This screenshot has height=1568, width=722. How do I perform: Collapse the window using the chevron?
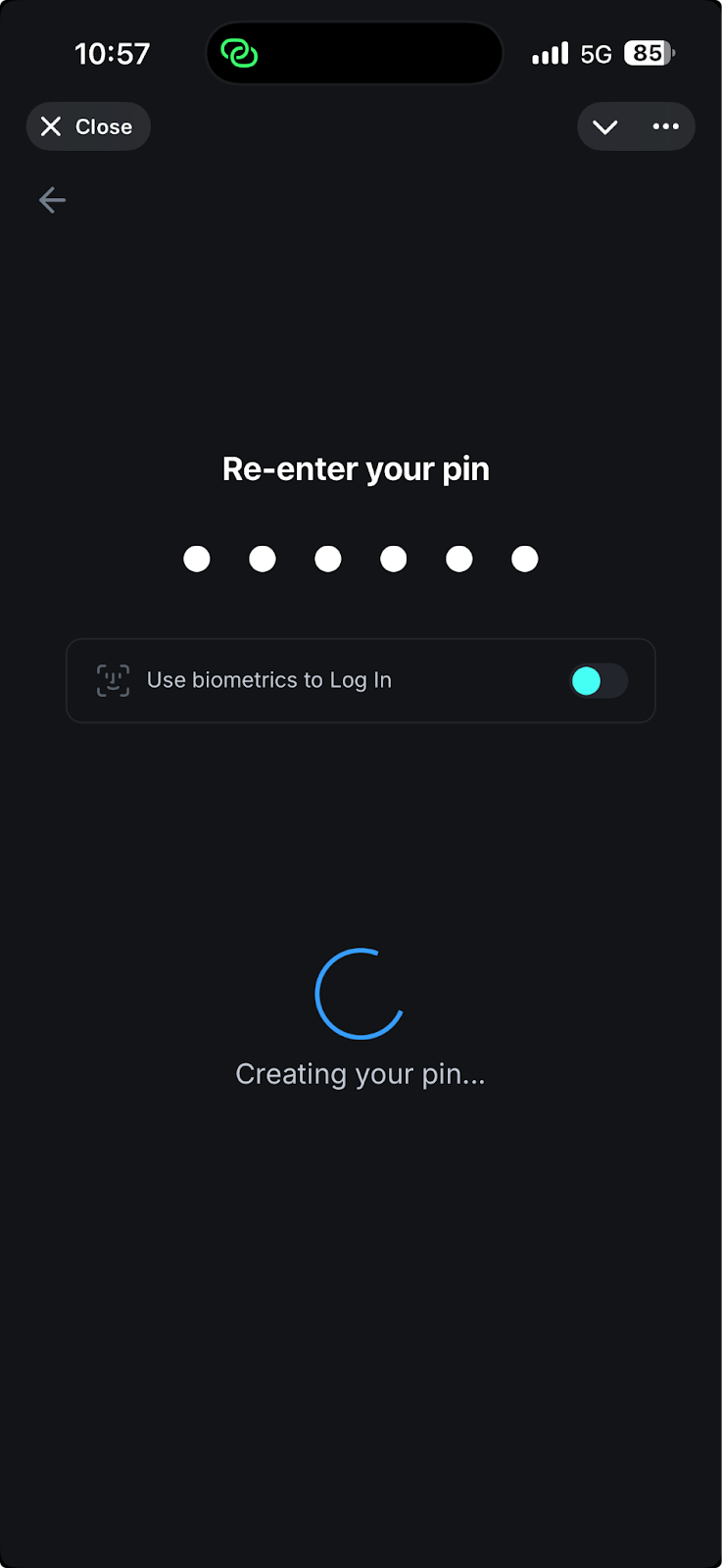click(605, 126)
